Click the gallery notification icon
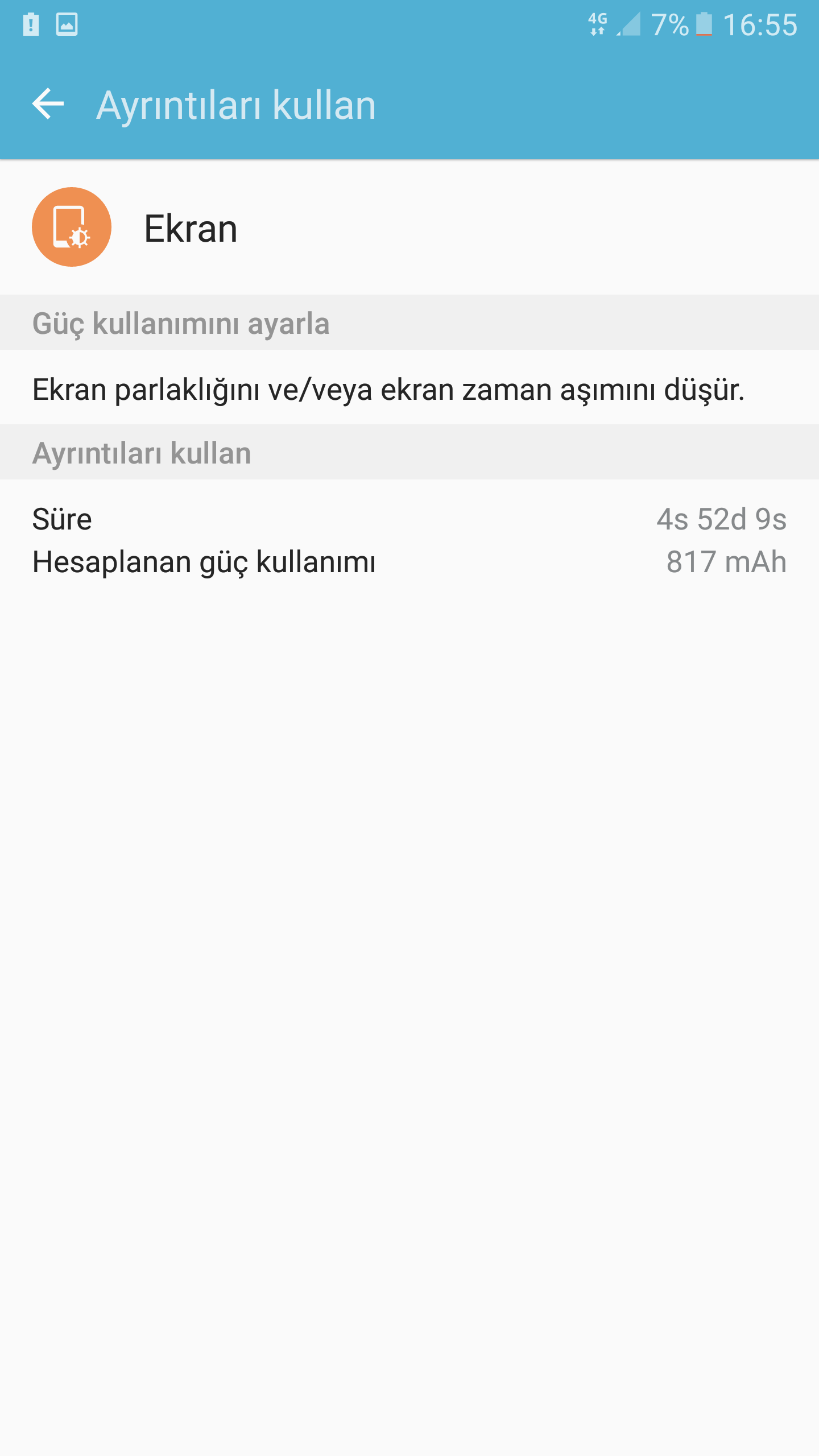Screen dimensions: 819x1456 pos(65,24)
